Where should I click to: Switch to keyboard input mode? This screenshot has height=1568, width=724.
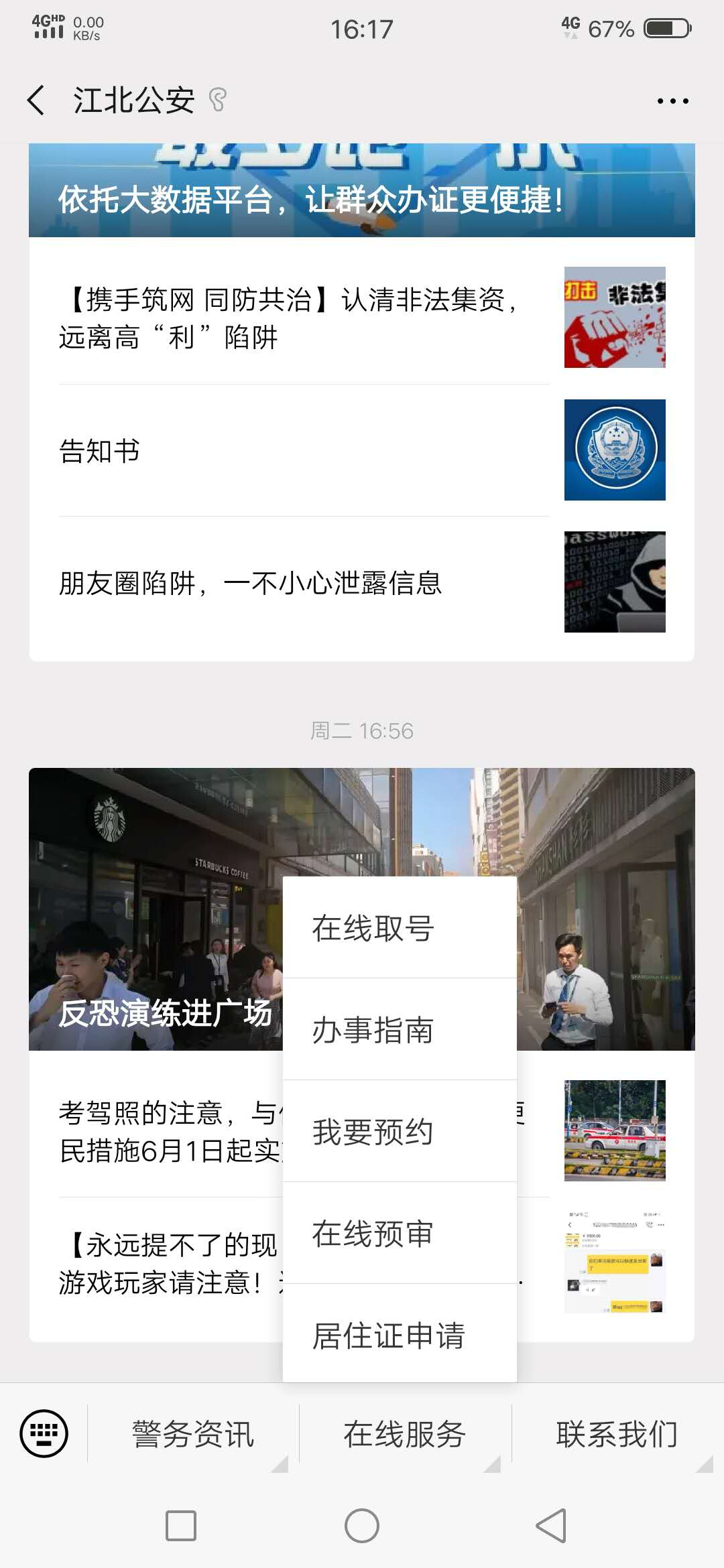pos(44,1434)
